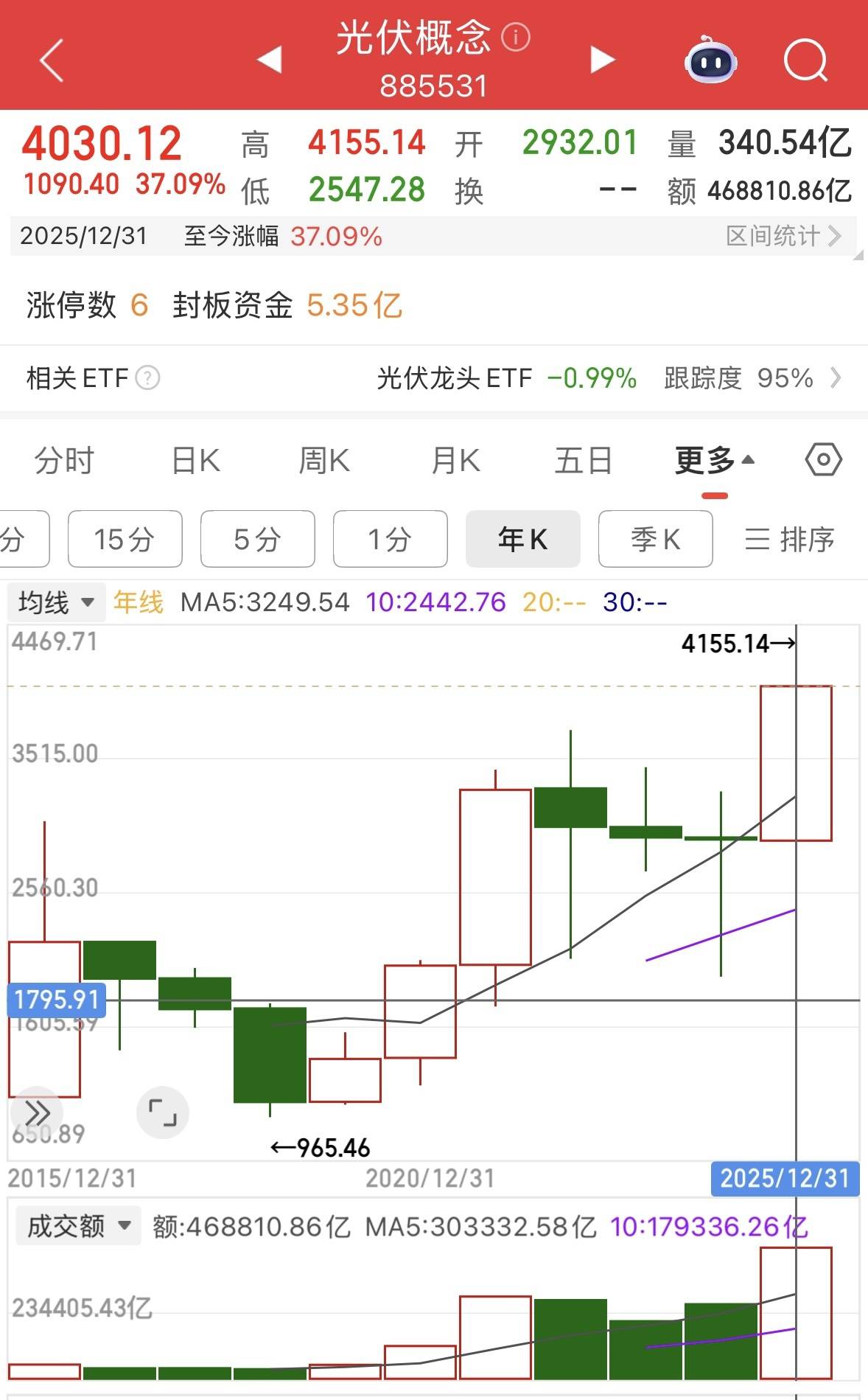Select the 15分 period chip
Screen dimensions: 868x1400
(125, 539)
